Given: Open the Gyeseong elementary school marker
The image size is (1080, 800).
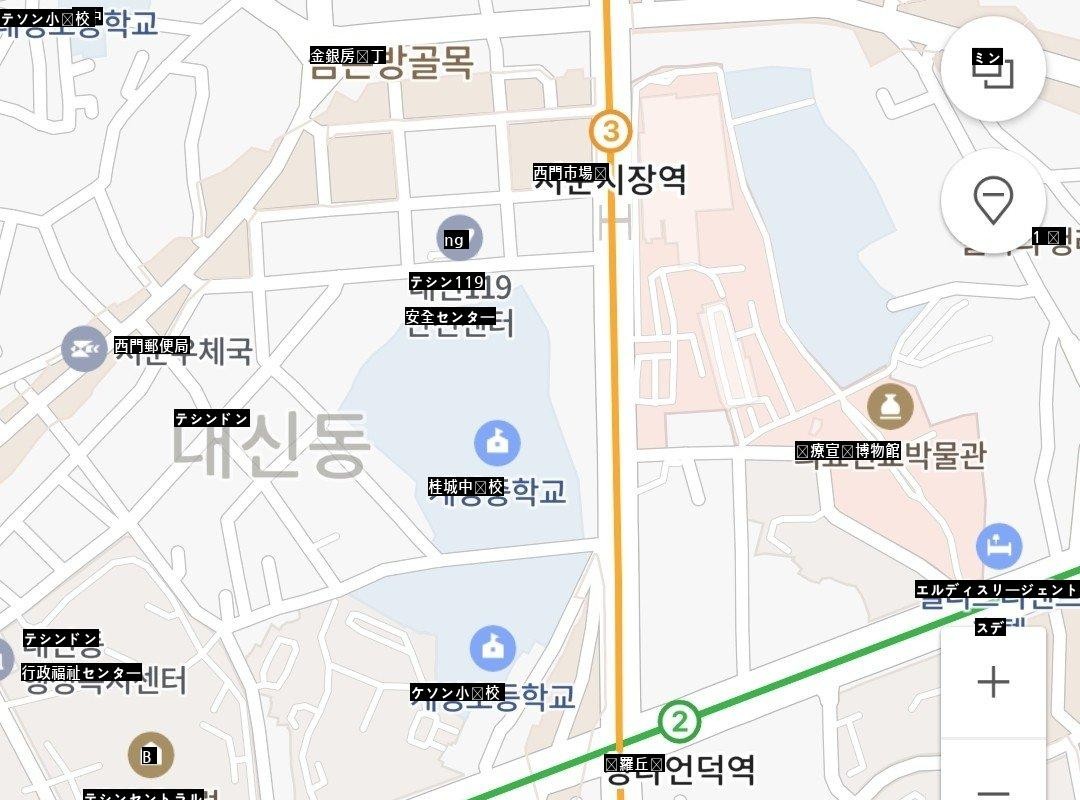Looking at the screenshot, I should [492, 648].
